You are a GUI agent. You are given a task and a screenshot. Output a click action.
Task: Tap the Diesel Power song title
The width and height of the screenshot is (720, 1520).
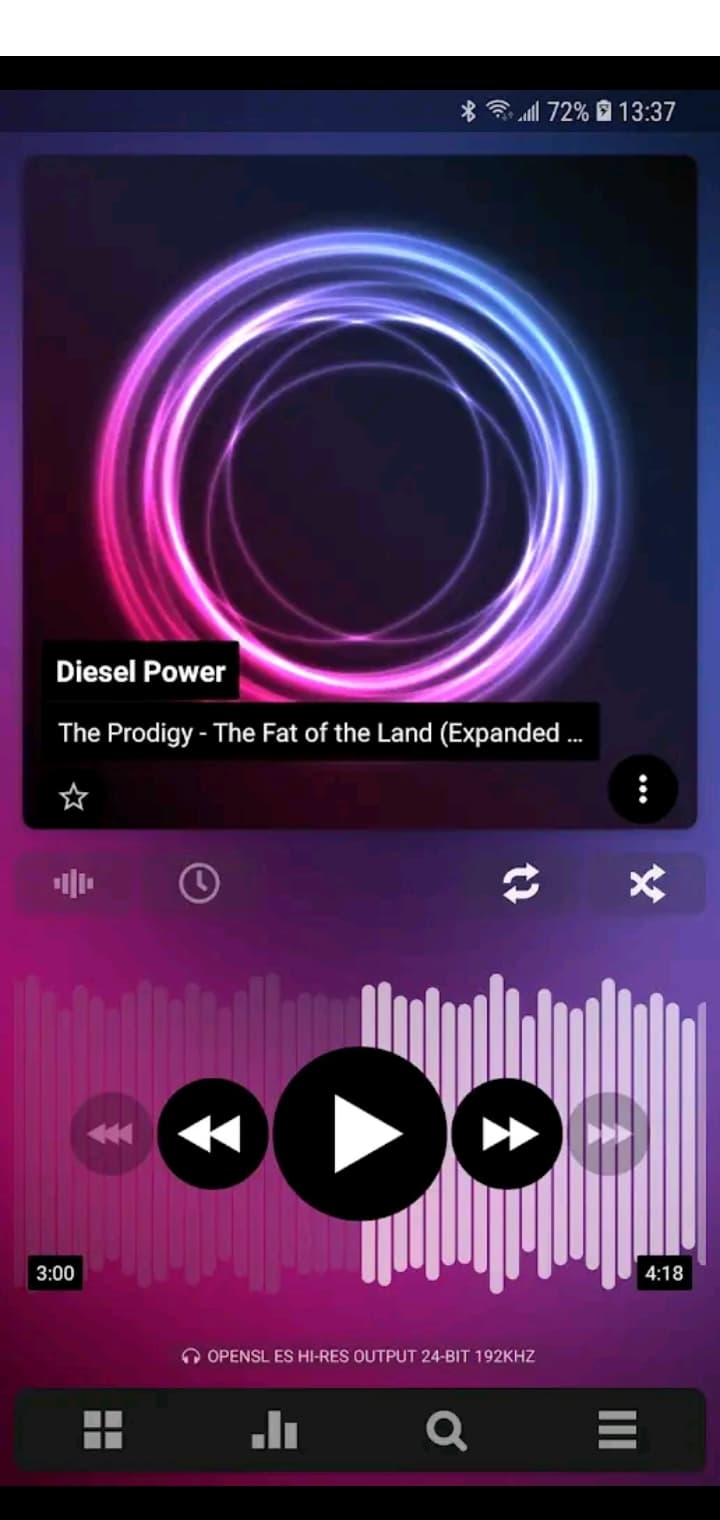[x=141, y=671]
